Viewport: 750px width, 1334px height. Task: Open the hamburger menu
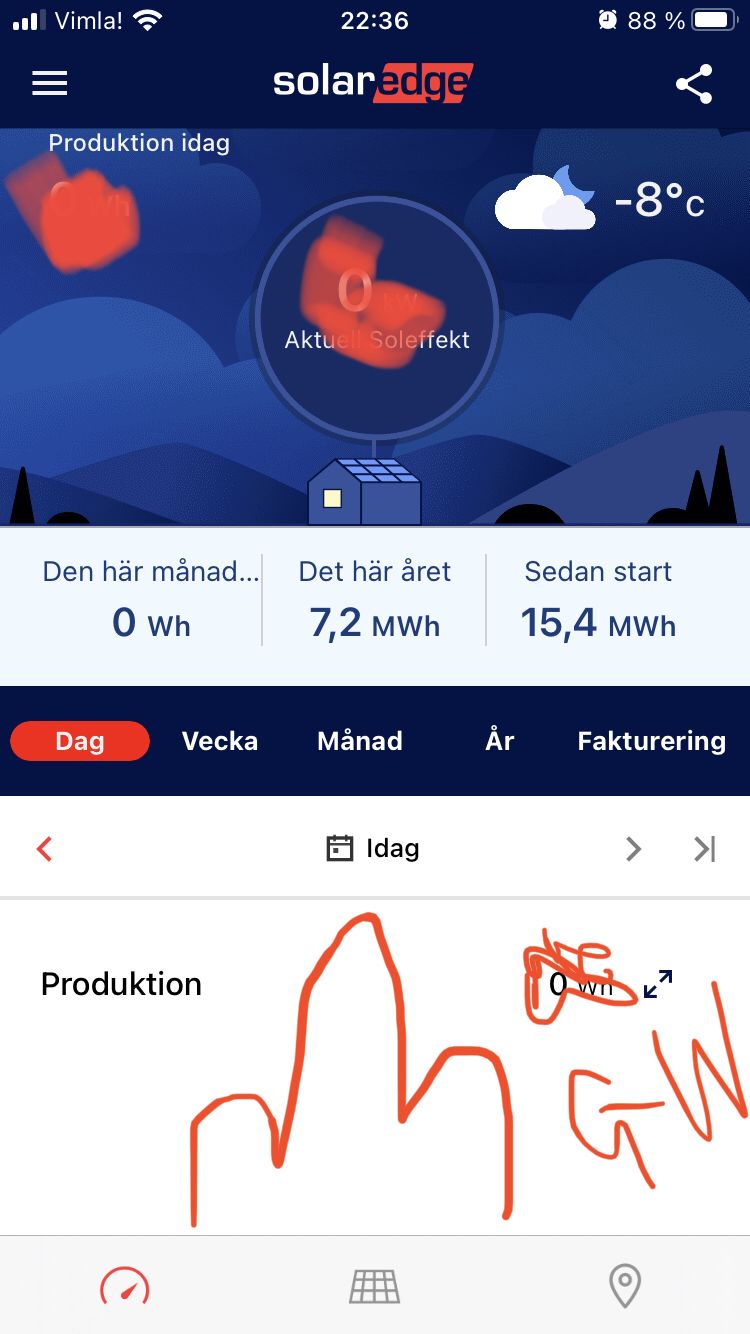click(x=49, y=83)
